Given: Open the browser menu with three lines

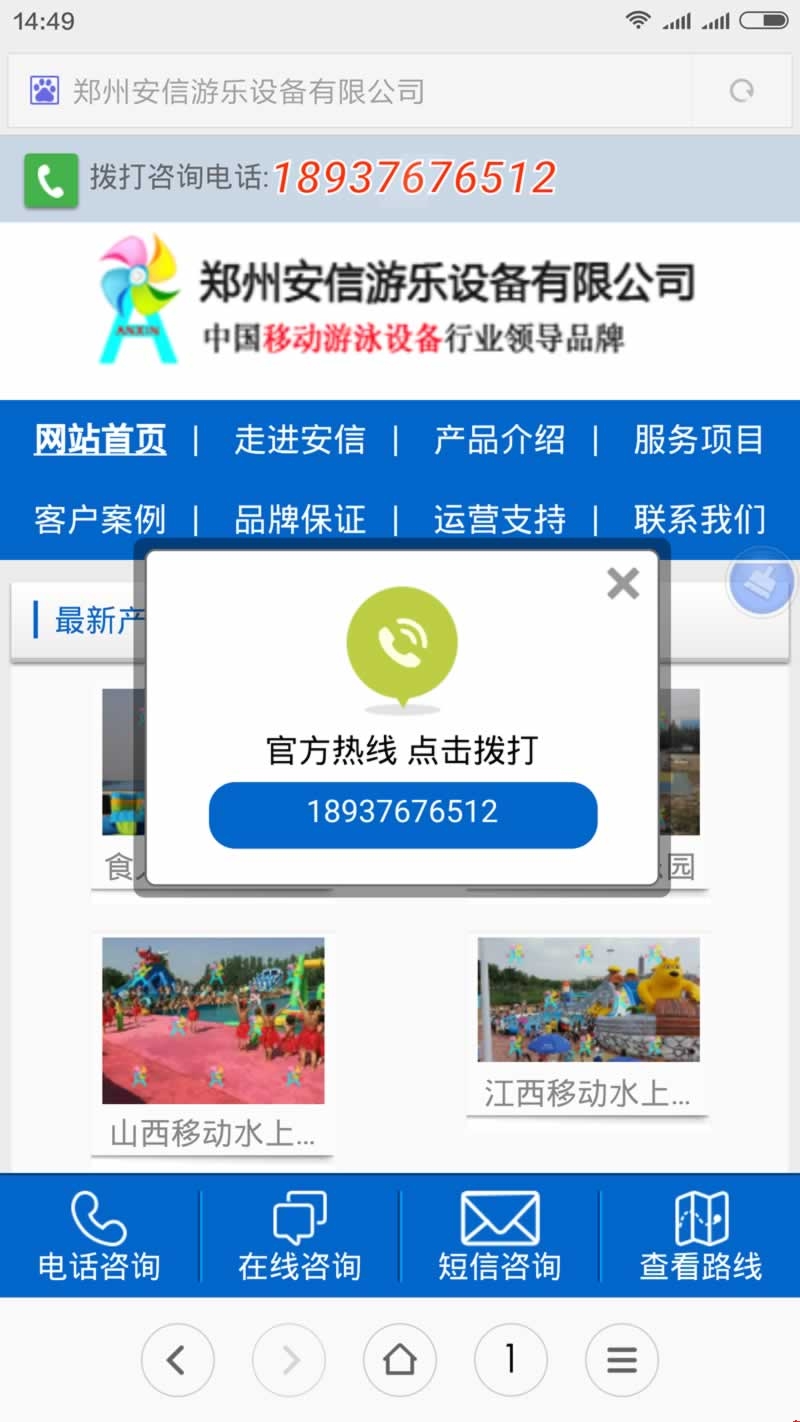Looking at the screenshot, I should 622,1360.
